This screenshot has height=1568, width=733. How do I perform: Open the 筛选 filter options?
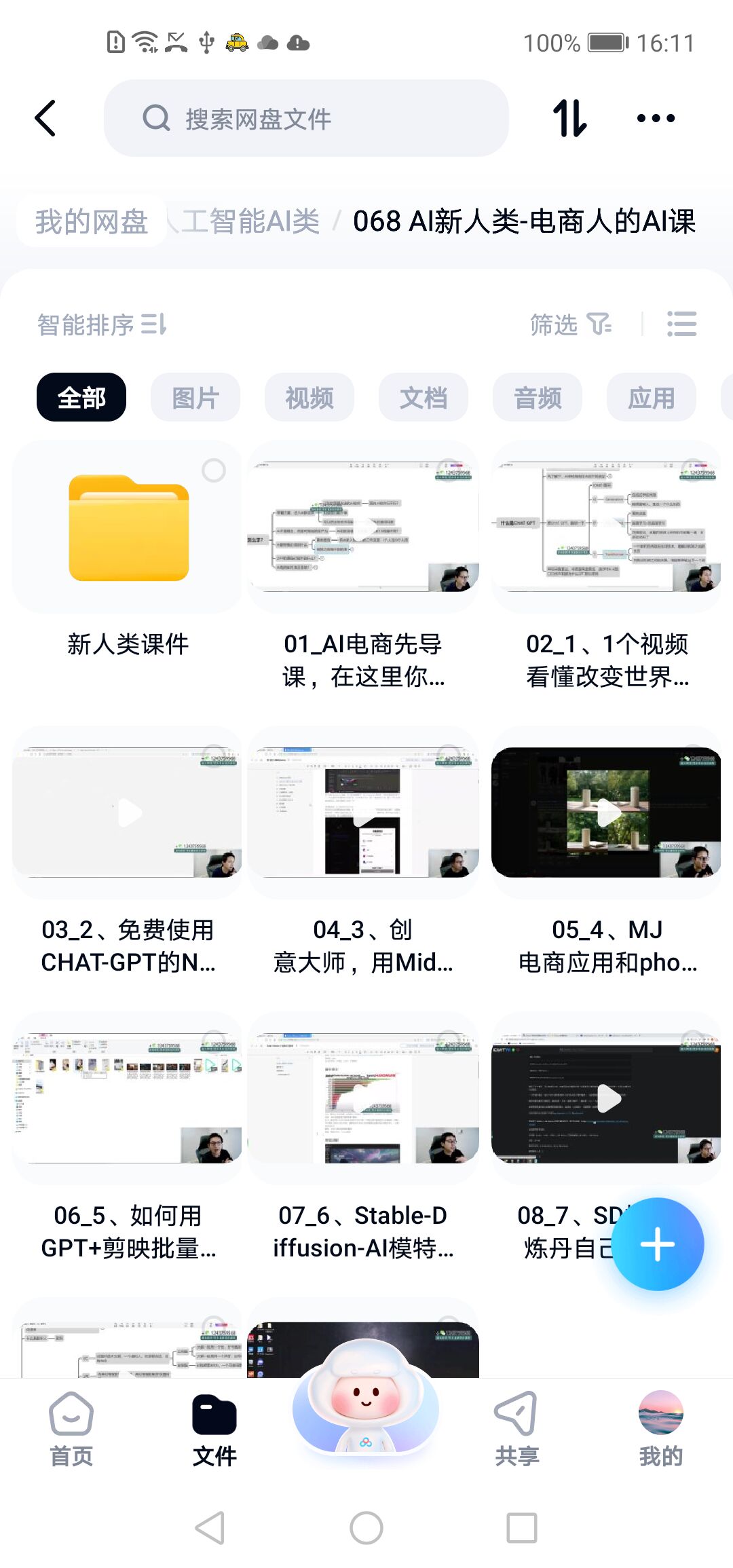pos(570,325)
